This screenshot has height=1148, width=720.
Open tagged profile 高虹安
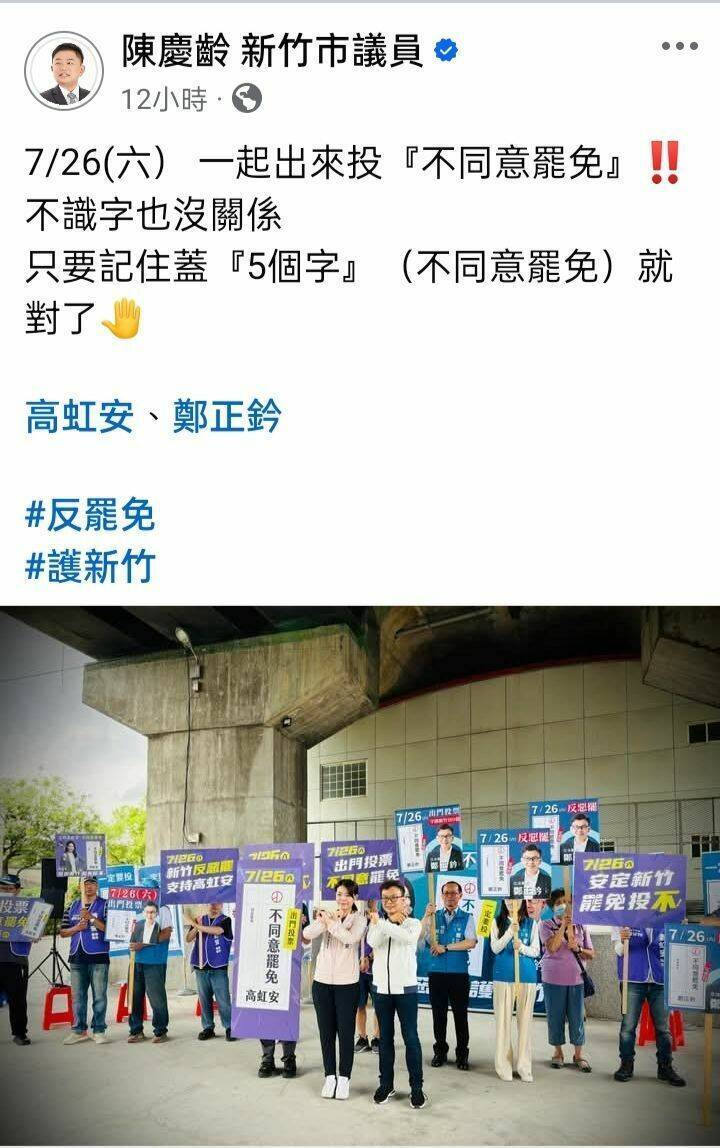79,416
